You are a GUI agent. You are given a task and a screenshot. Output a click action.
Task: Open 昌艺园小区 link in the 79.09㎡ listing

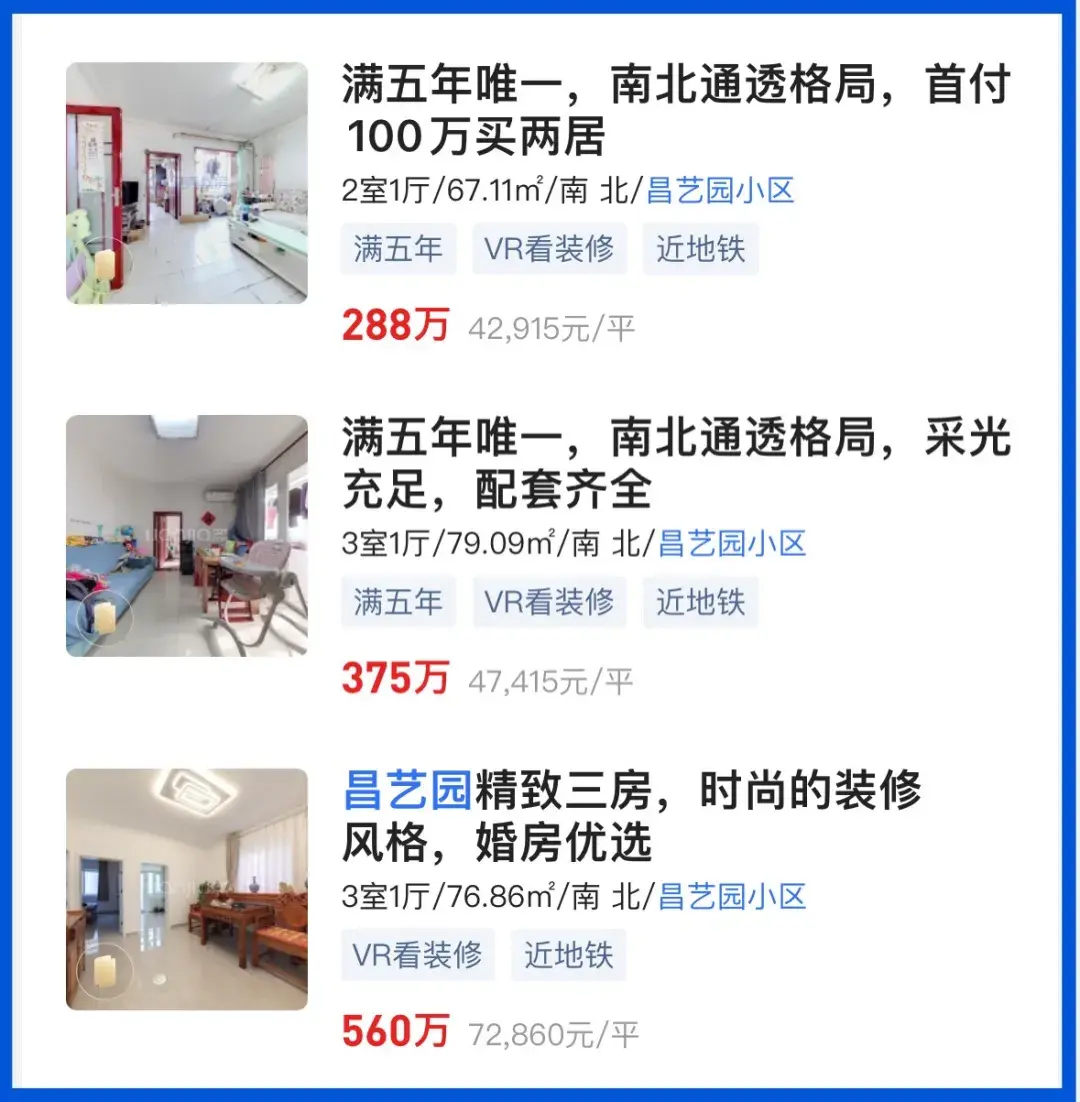coord(732,543)
